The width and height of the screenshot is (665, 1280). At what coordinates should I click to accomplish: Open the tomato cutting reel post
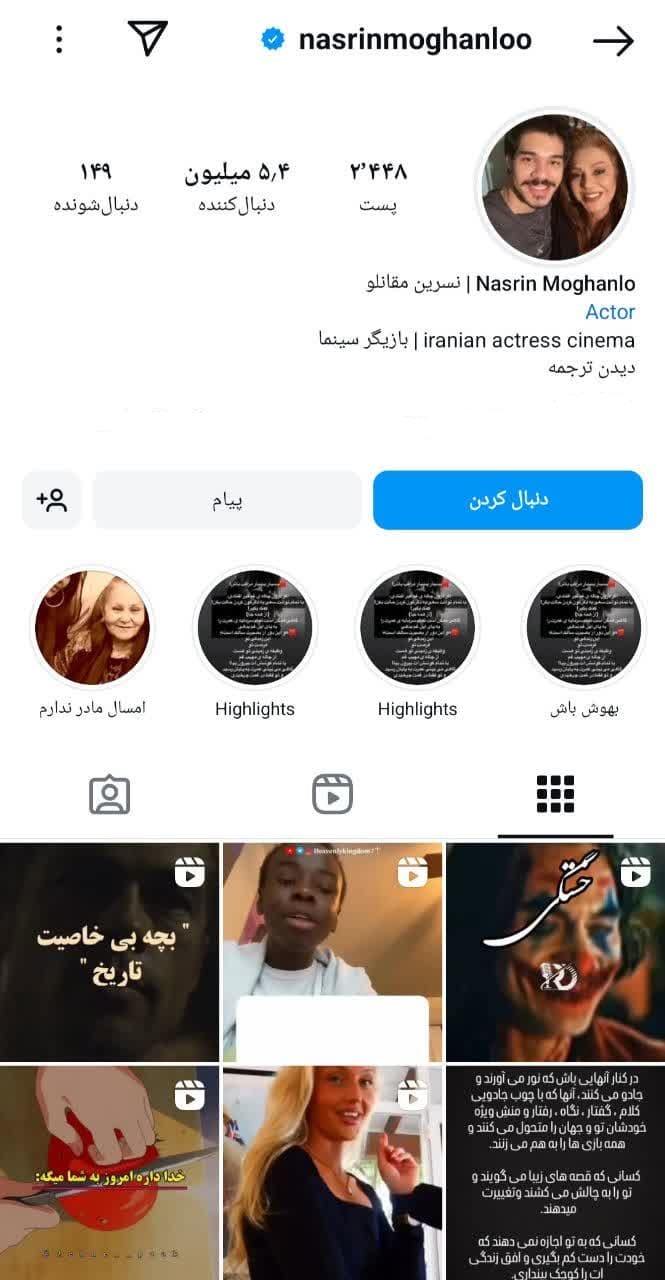109,1172
